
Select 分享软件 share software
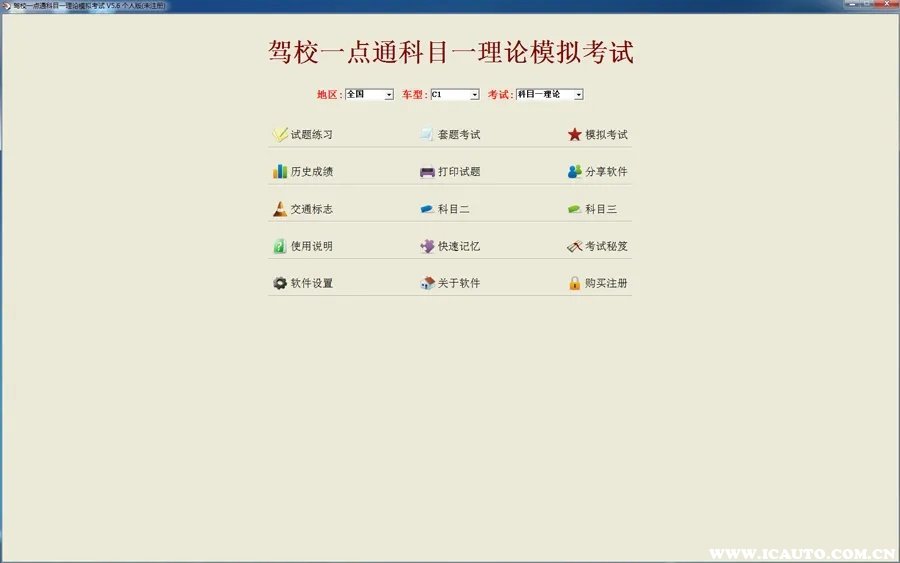coord(605,172)
